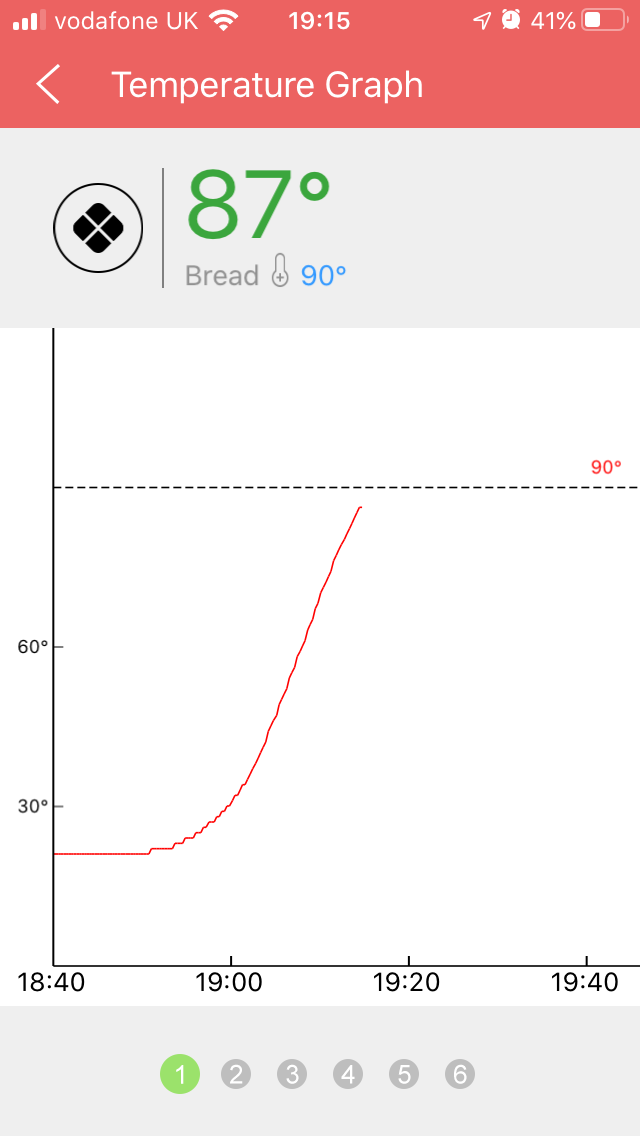Open the Bread food preset icon

(x=98, y=228)
